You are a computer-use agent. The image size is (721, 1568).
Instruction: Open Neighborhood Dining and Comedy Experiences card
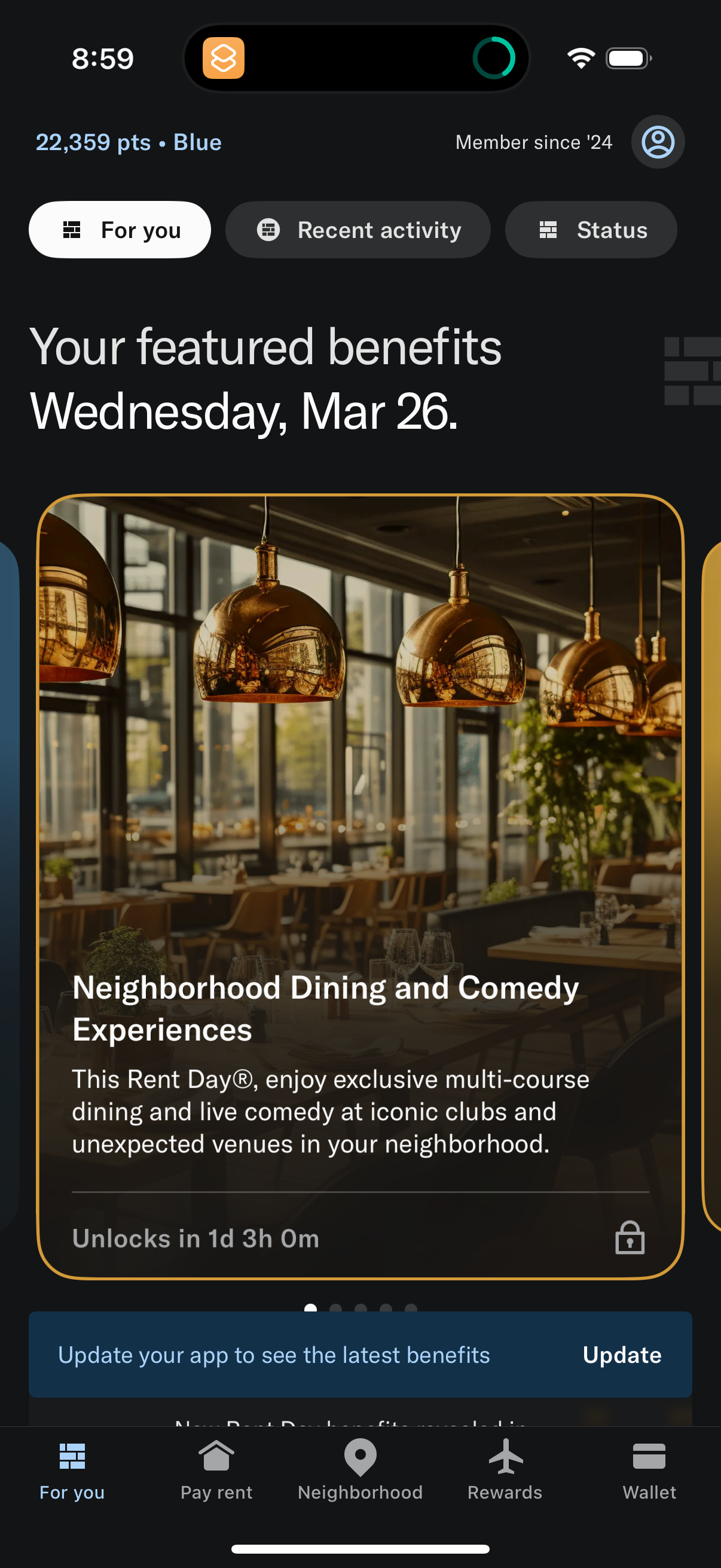pos(360,886)
